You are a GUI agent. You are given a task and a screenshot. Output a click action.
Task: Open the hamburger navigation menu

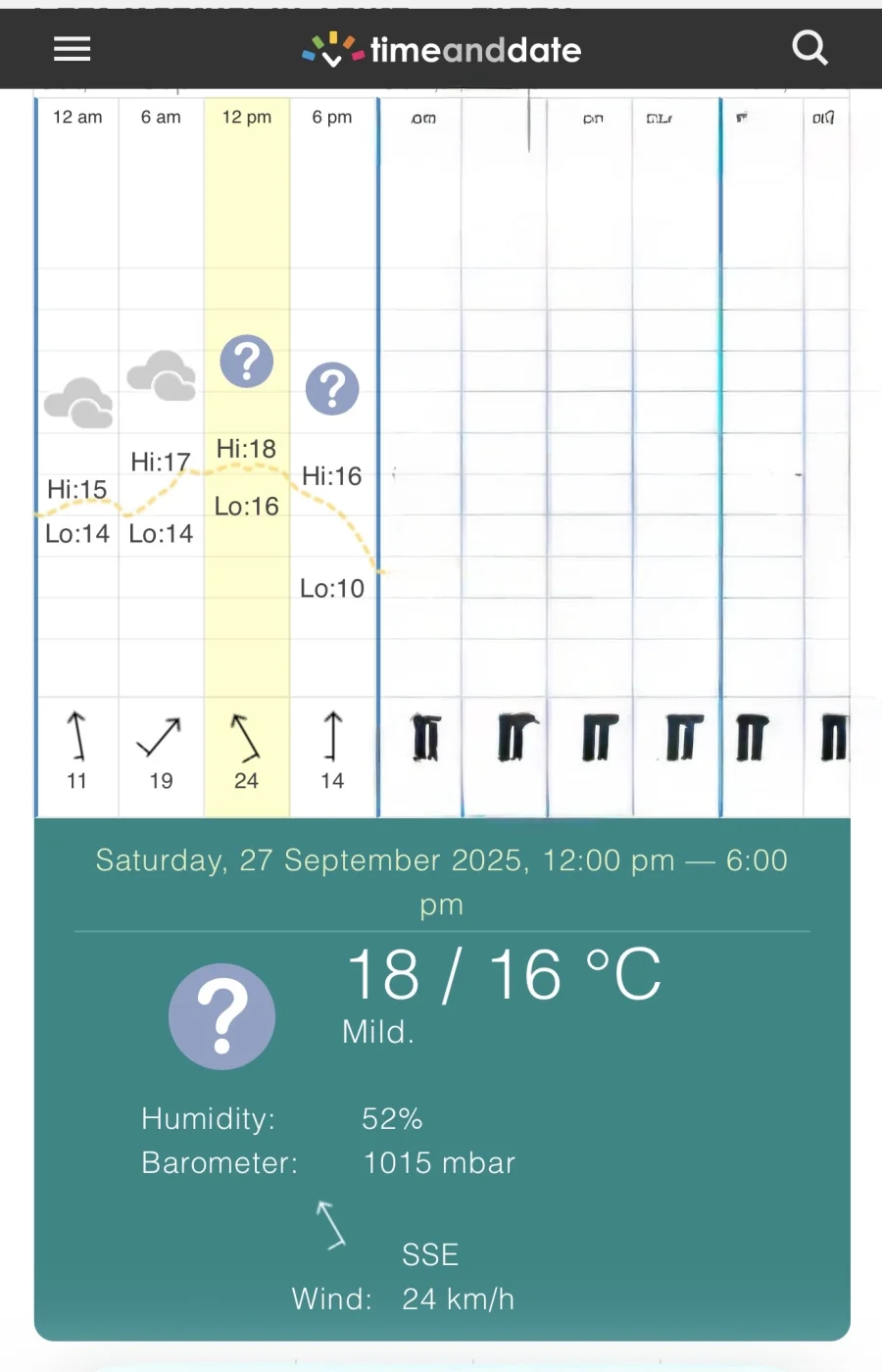click(x=72, y=49)
